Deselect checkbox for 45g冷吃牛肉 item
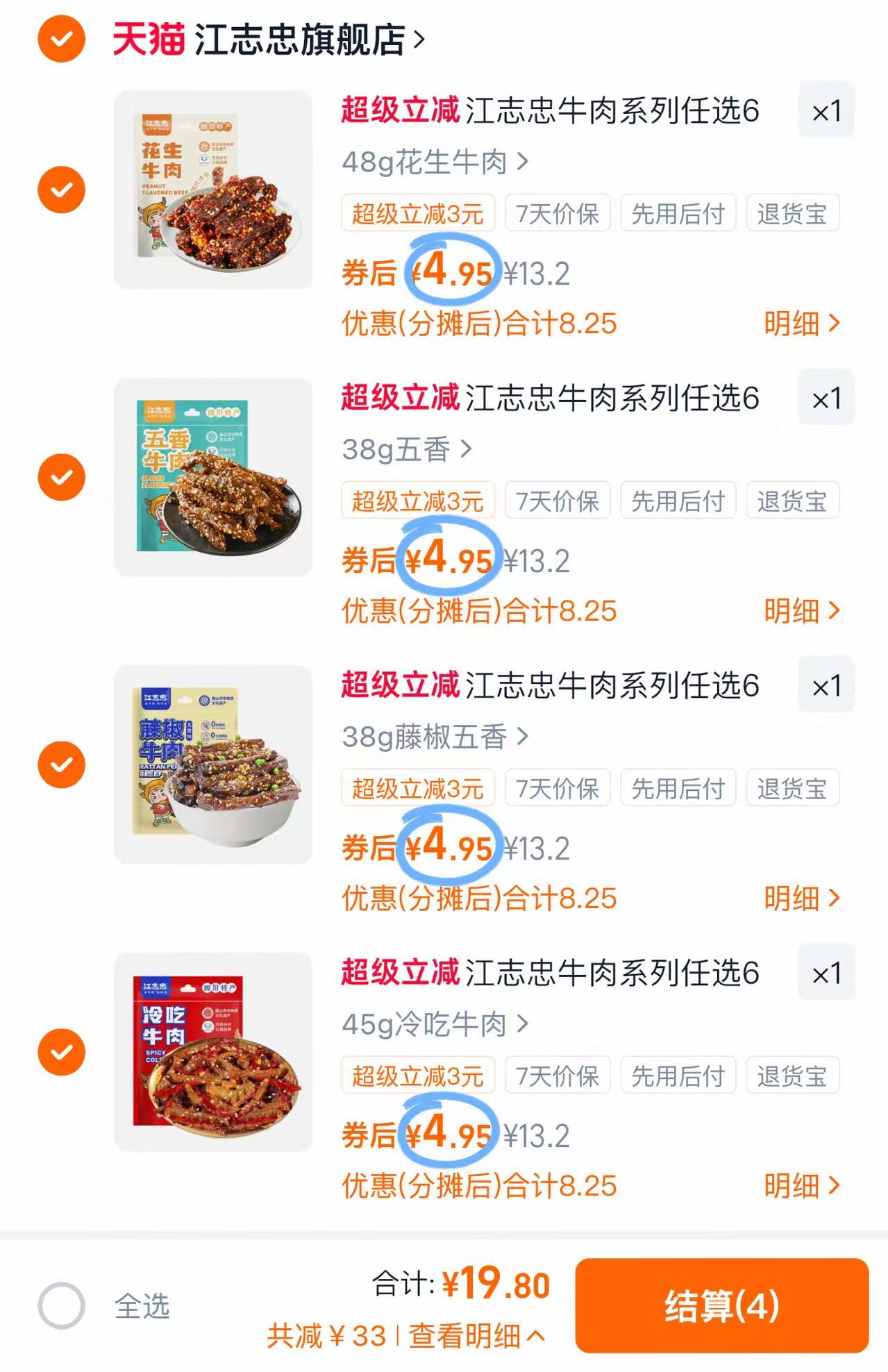Screen dimensions: 888x1372 (63, 1053)
